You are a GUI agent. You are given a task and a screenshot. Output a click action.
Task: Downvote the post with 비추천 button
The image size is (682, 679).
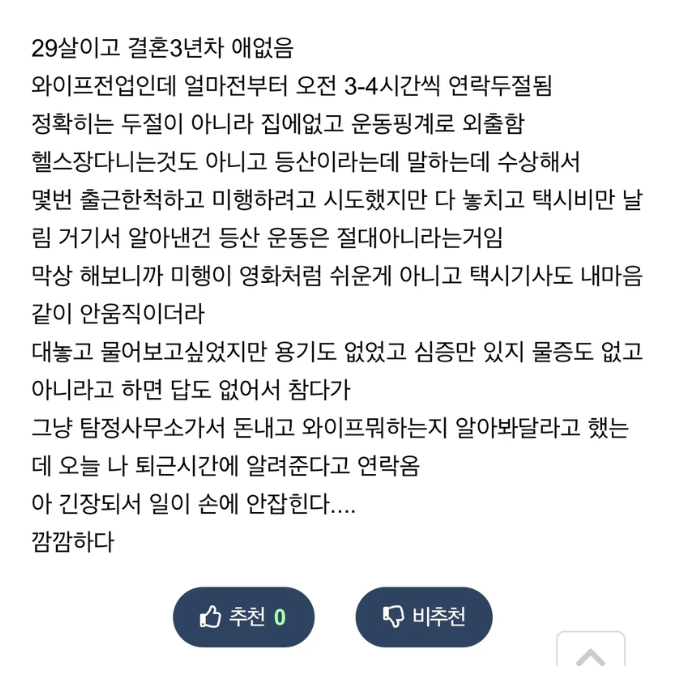(x=424, y=617)
